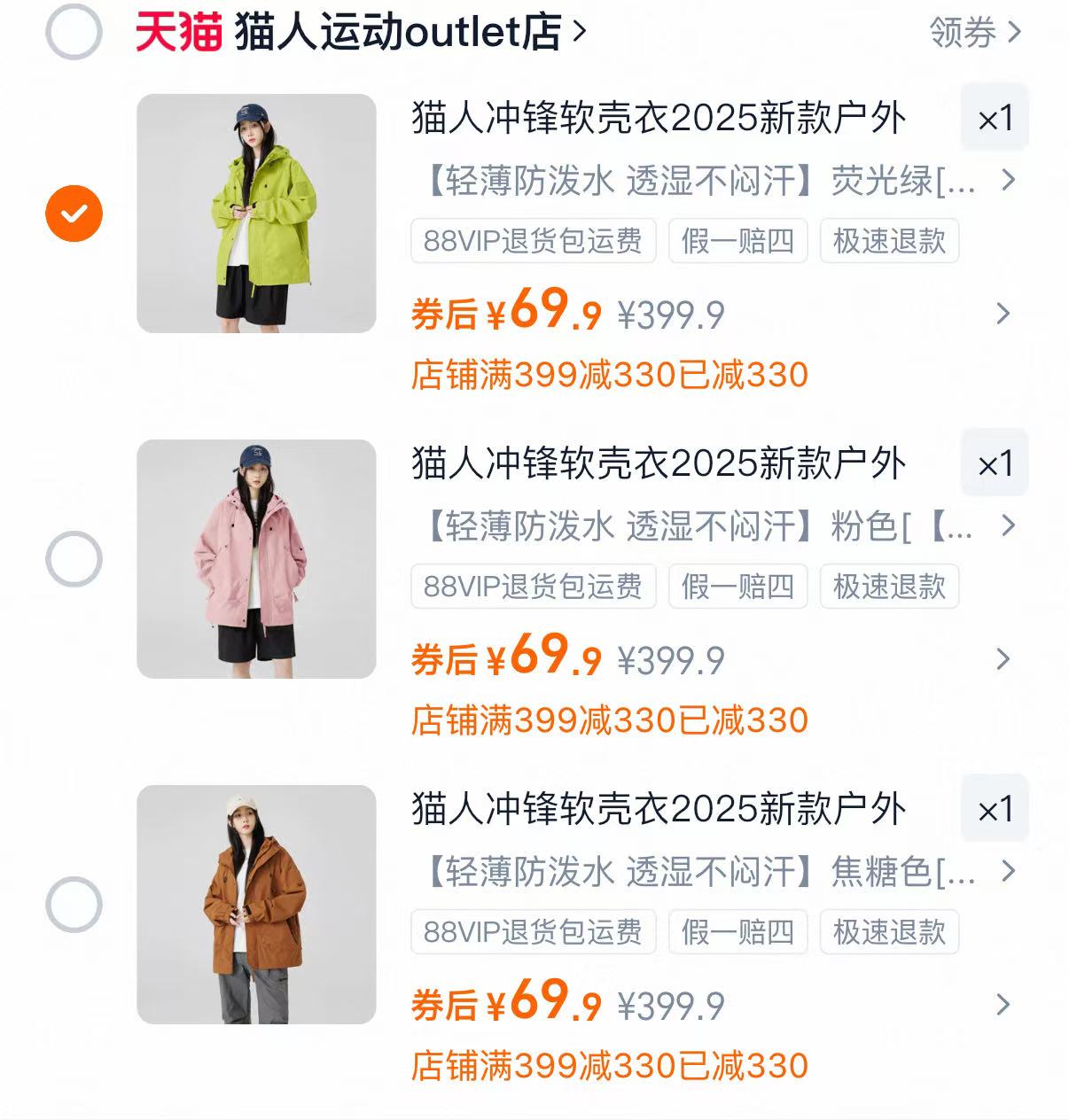The width and height of the screenshot is (1069, 1120).
Task: Open 领券 to get store coupons
Action: coord(974,33)
